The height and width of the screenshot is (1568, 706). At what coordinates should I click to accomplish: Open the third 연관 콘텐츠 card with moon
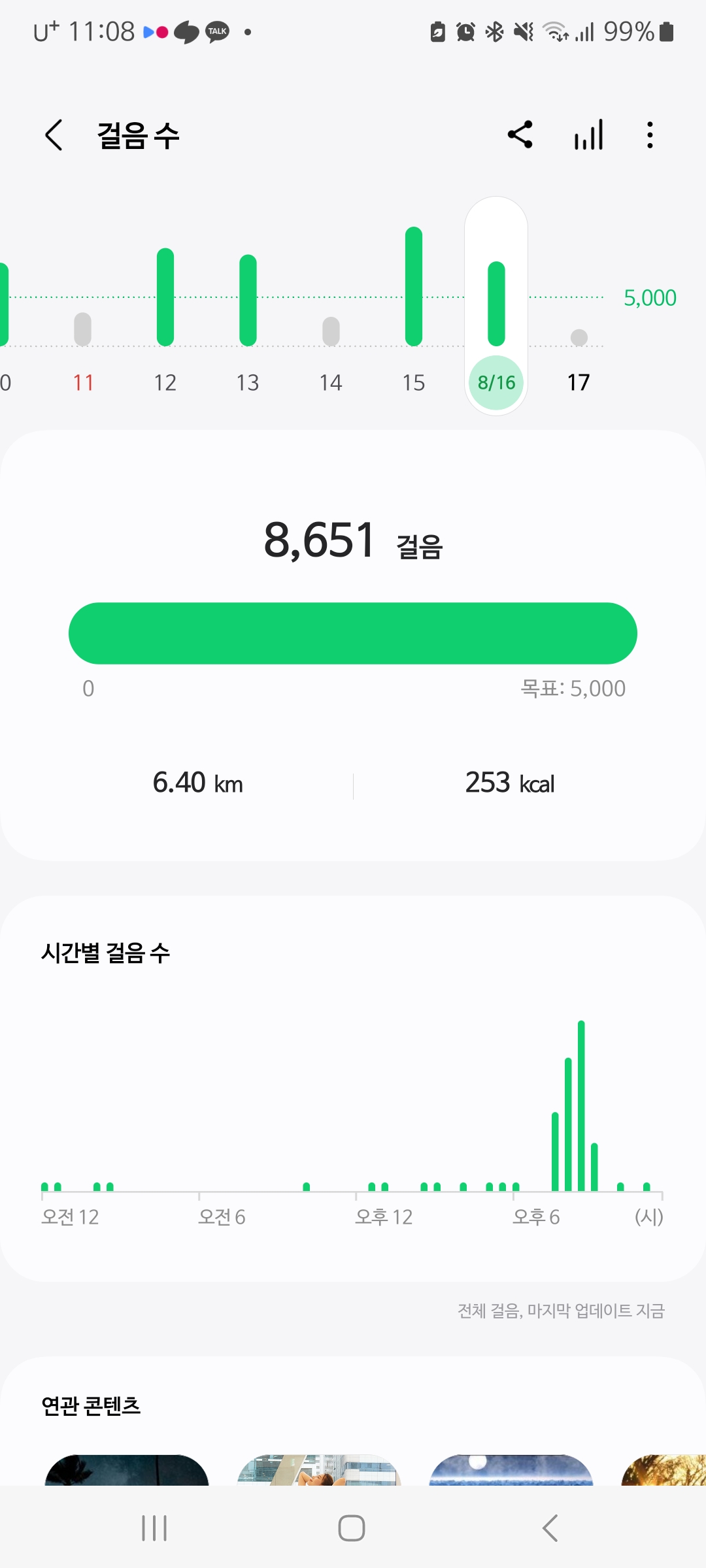pyautogui.click(x=511, y=1470)
